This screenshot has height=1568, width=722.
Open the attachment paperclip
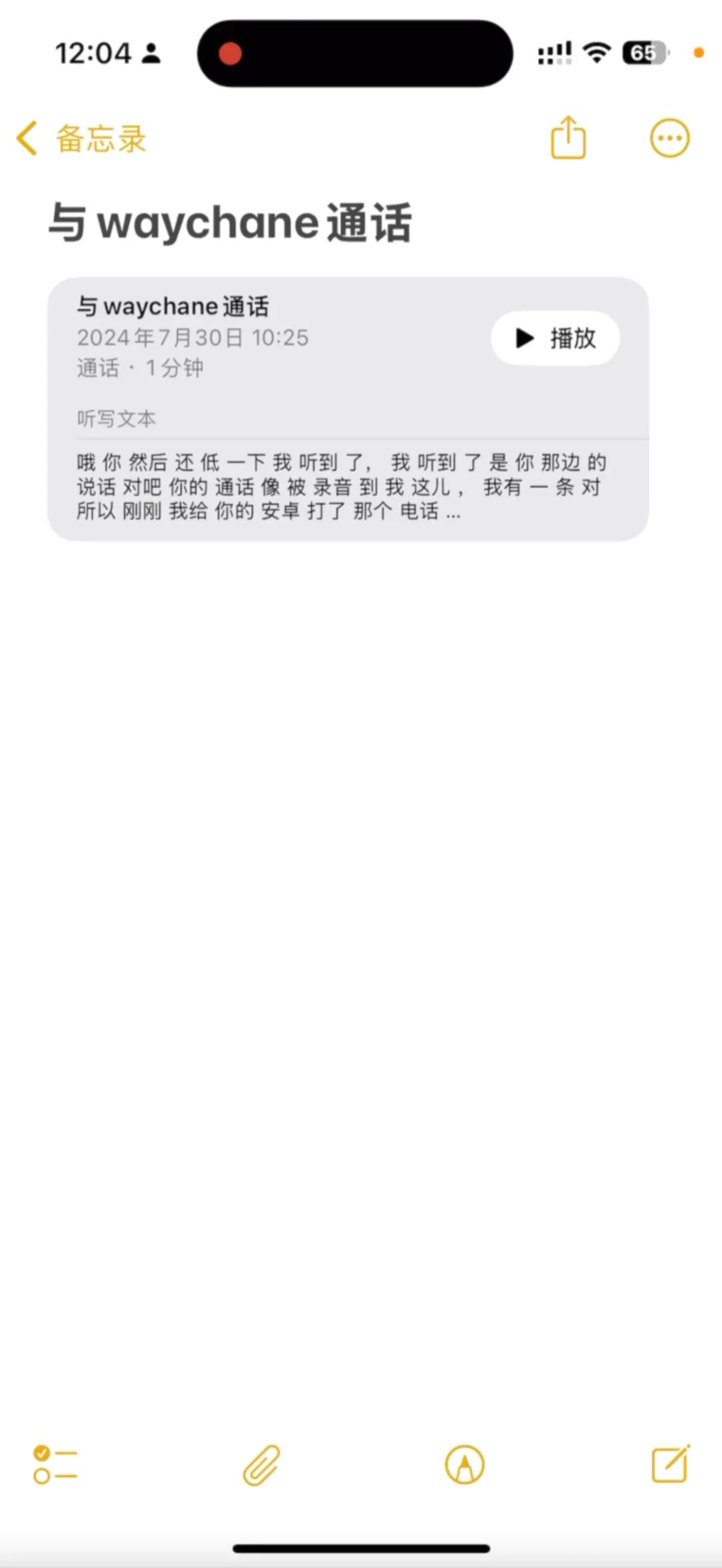click(261, 1464)
